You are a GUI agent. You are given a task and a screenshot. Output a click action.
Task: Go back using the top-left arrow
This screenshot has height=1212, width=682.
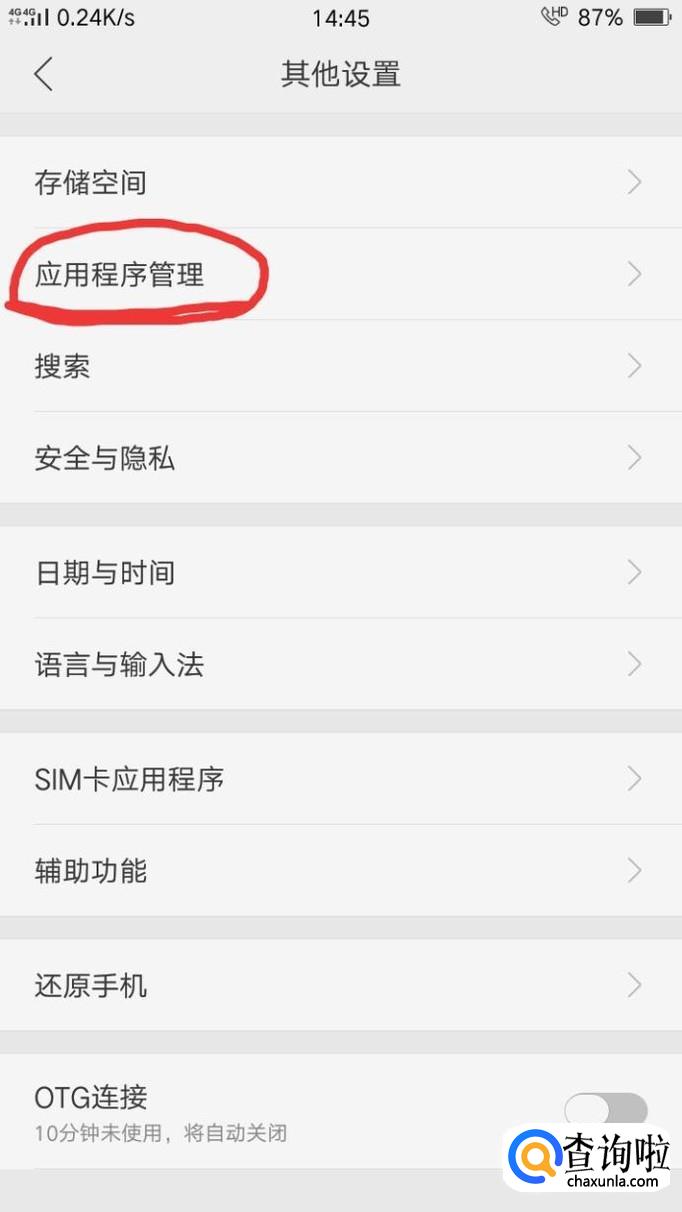coord(43,74)
